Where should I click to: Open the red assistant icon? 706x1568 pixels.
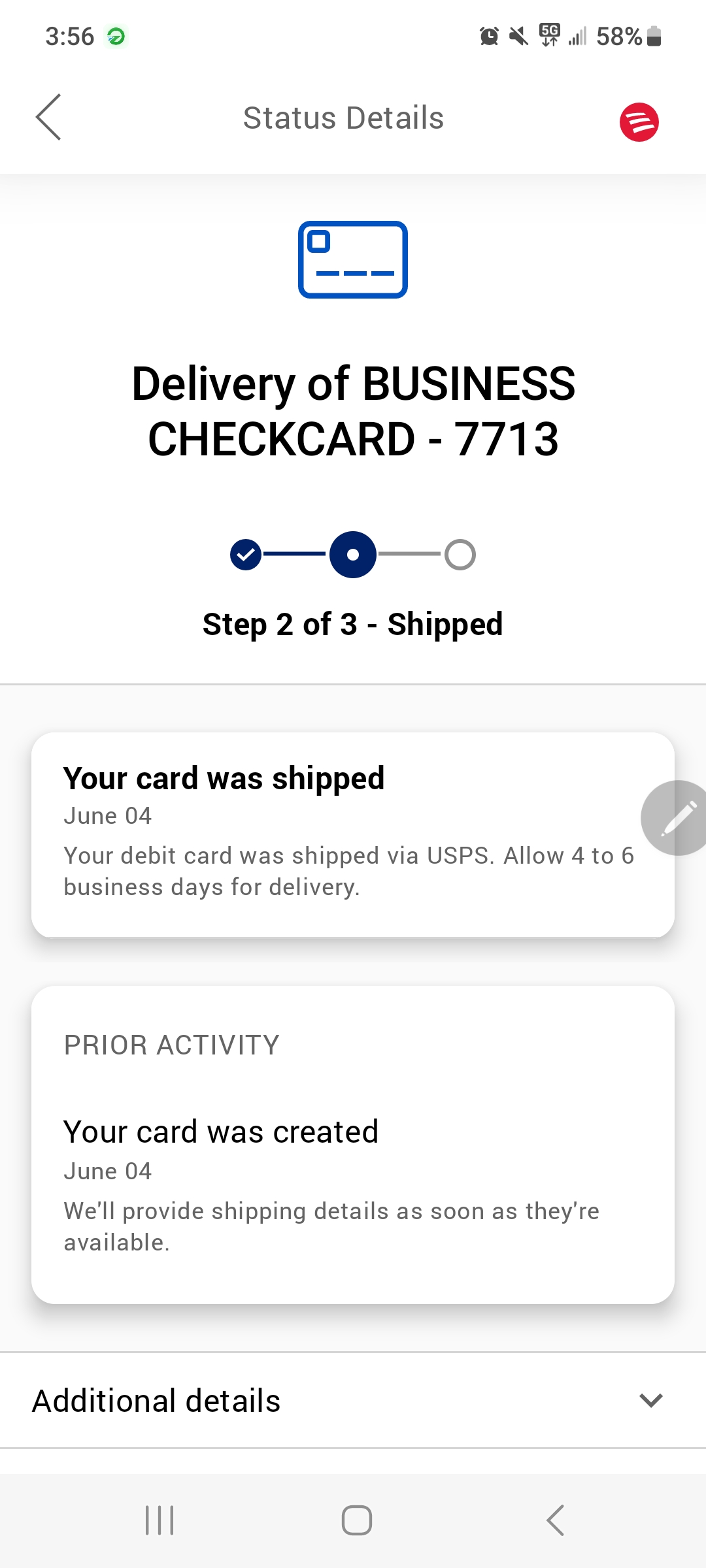click(639, 122)
